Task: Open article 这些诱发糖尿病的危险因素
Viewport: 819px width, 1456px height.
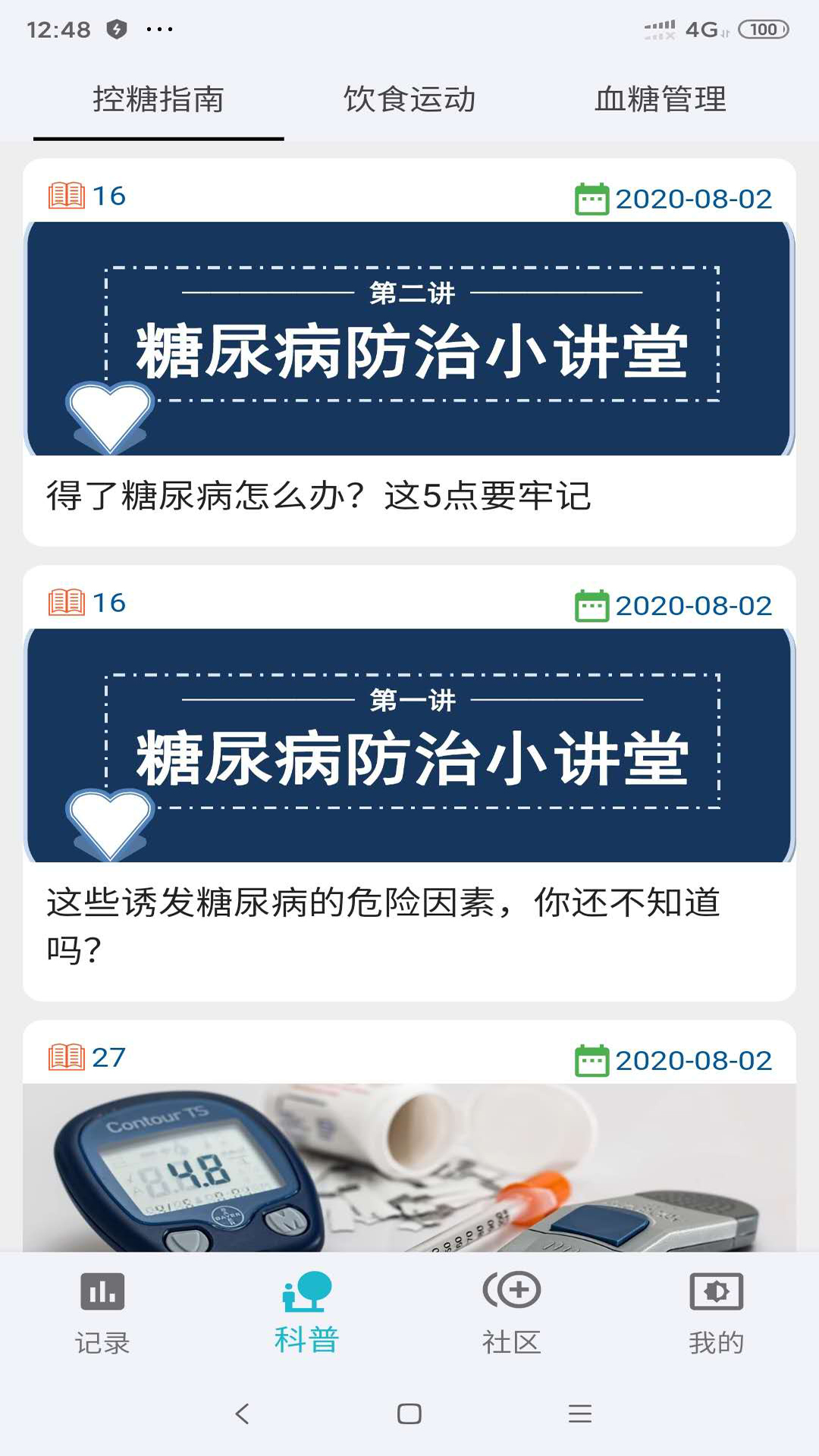Action: click(409, 783)
